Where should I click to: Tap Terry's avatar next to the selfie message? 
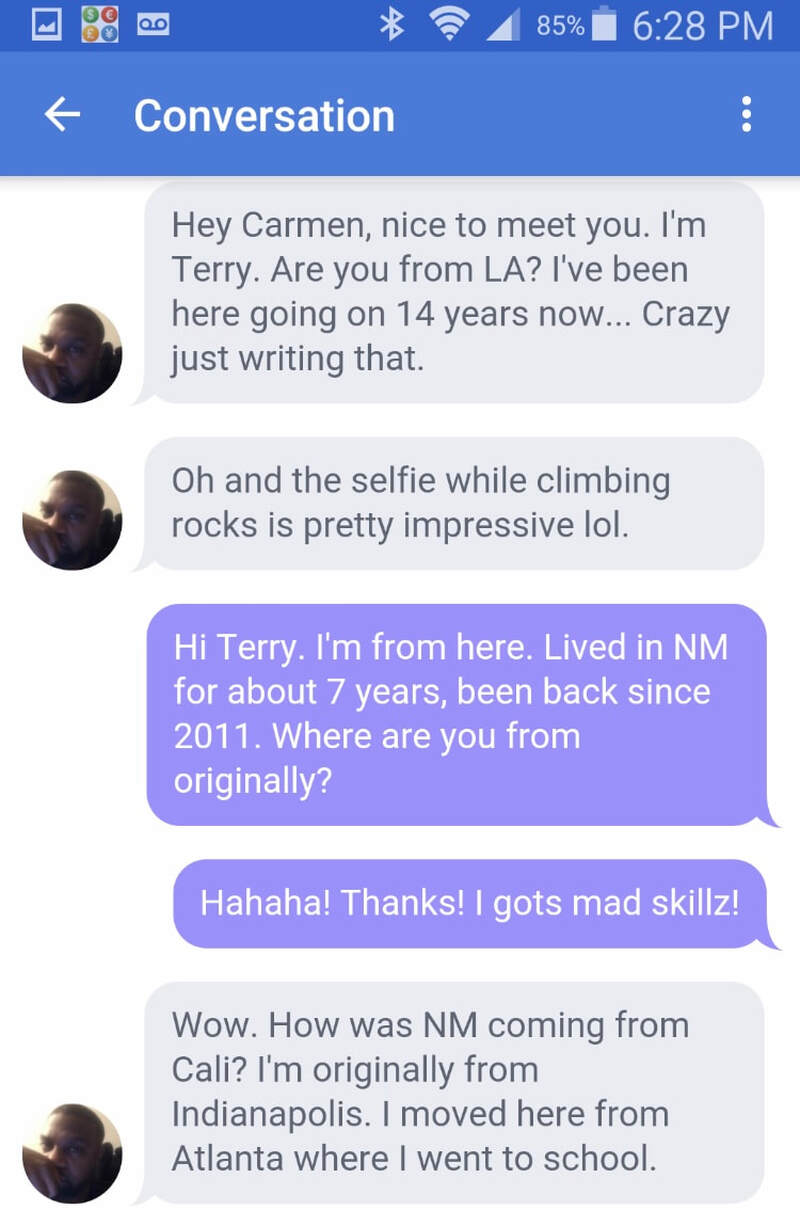pos(72,520)
